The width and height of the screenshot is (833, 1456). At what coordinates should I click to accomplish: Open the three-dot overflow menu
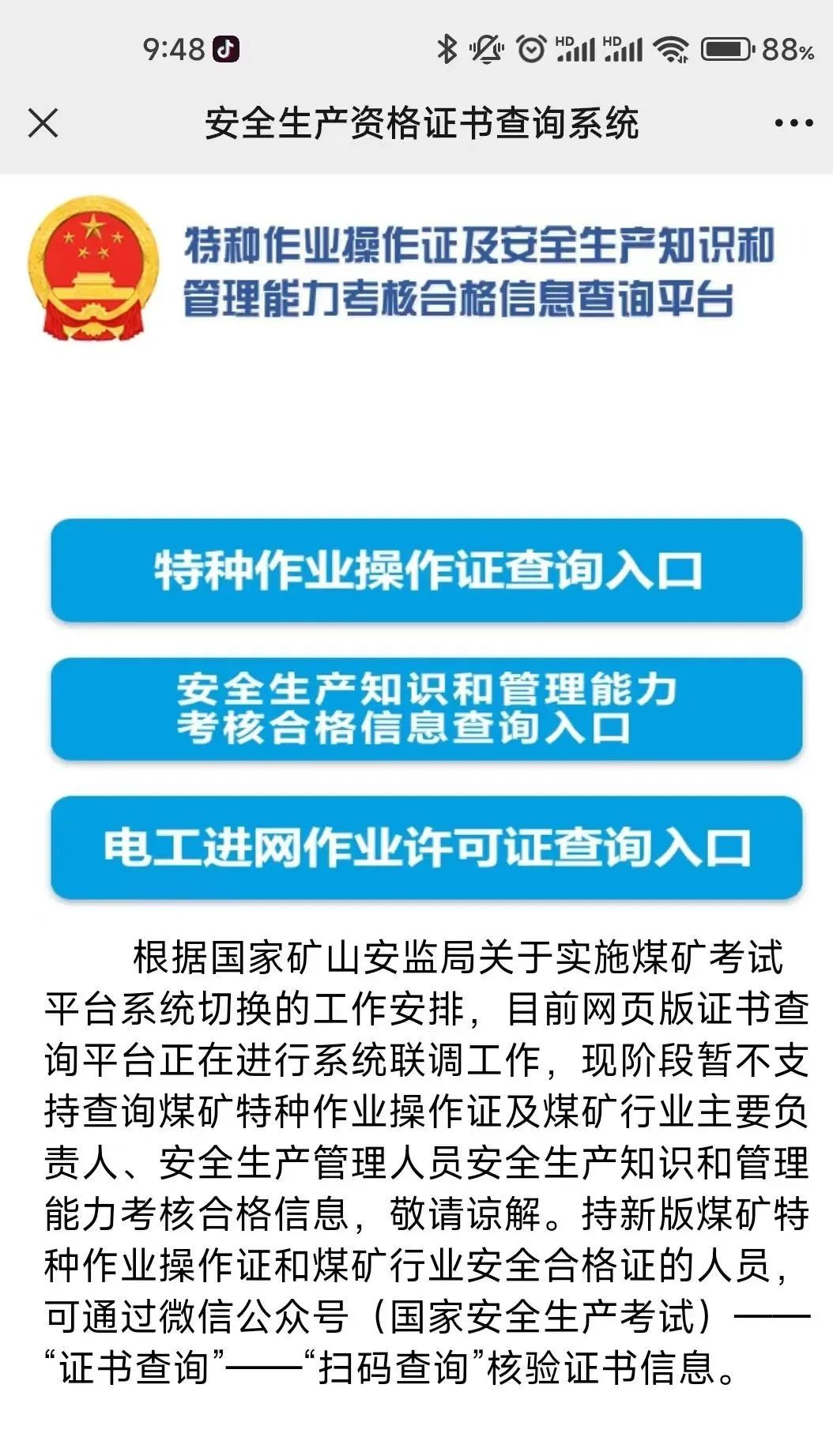793,123
